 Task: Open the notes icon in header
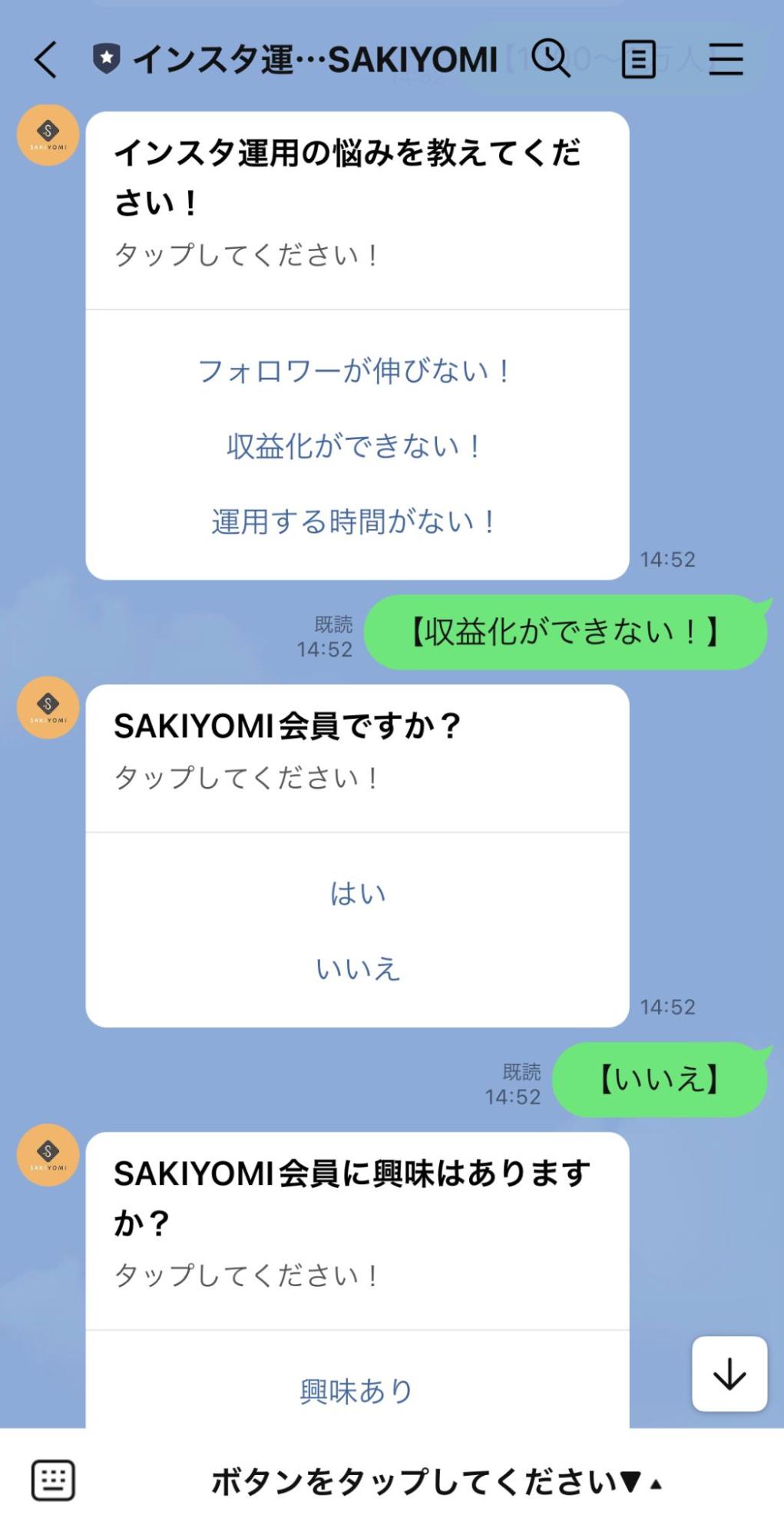[638, 59]
